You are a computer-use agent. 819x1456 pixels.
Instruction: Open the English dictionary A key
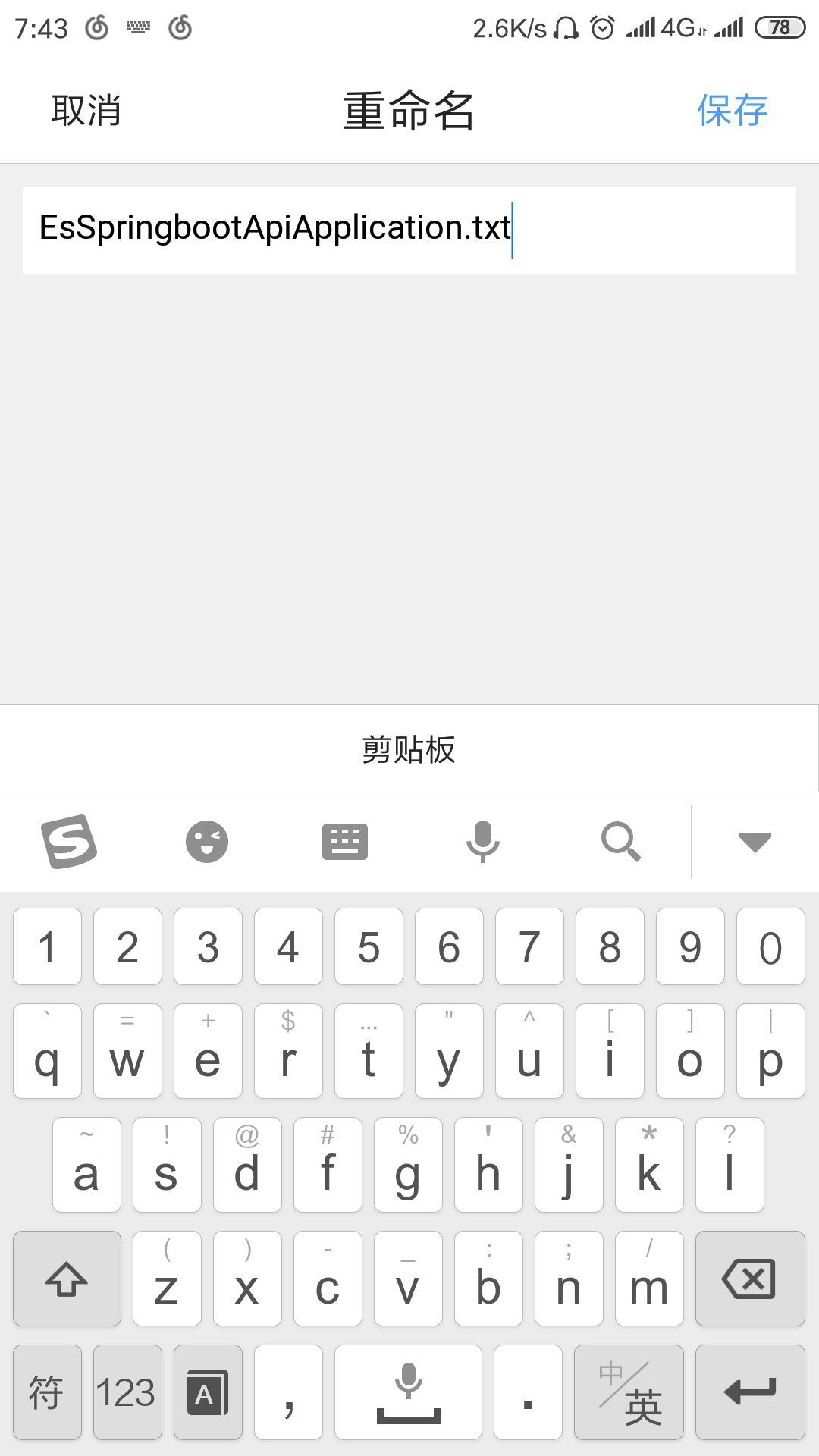pyautogui.click(x=208, y=1392)
